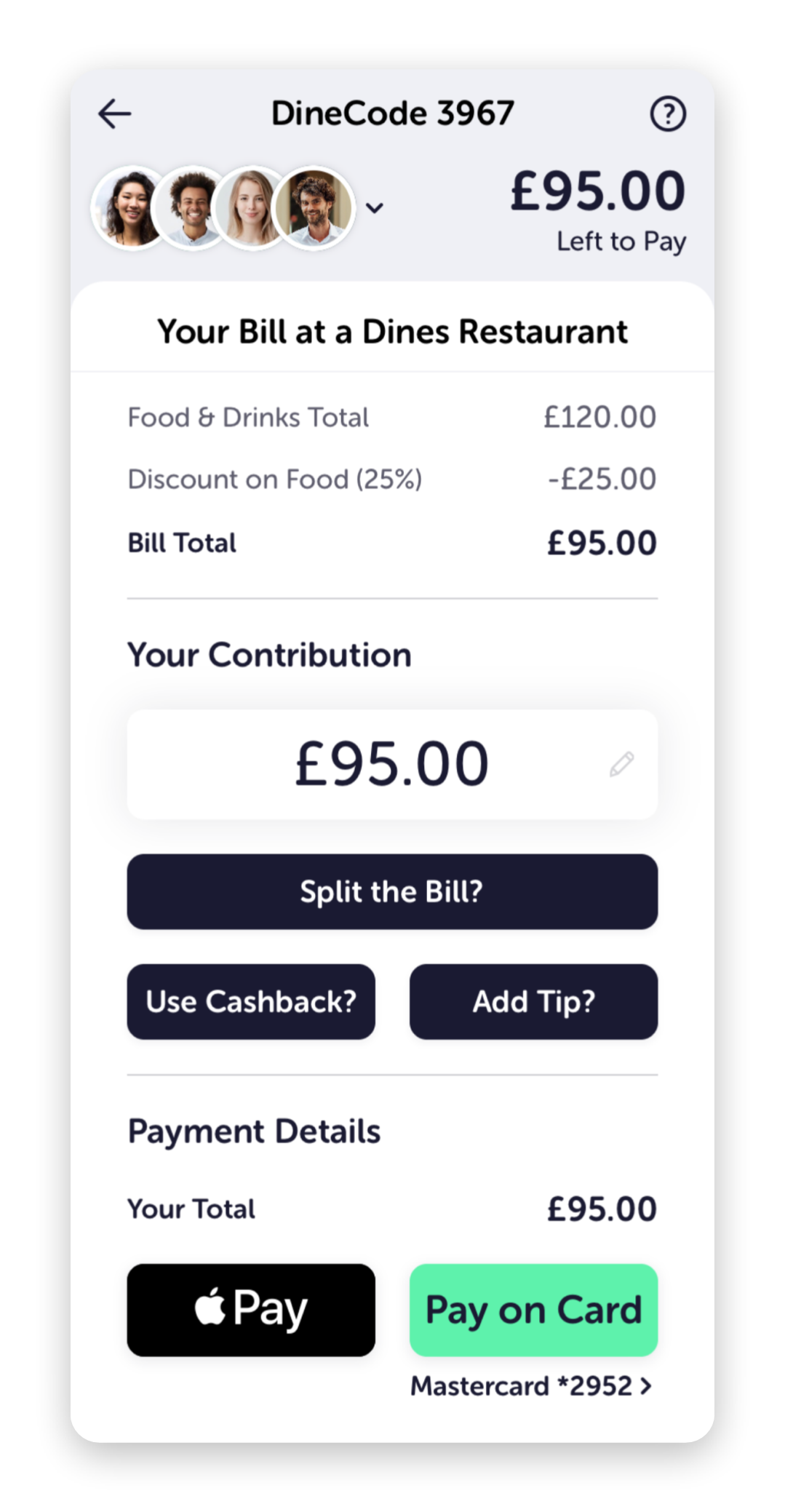Open the help question mark icon
Screen dimensions: 785x1512
click(667, 114)
